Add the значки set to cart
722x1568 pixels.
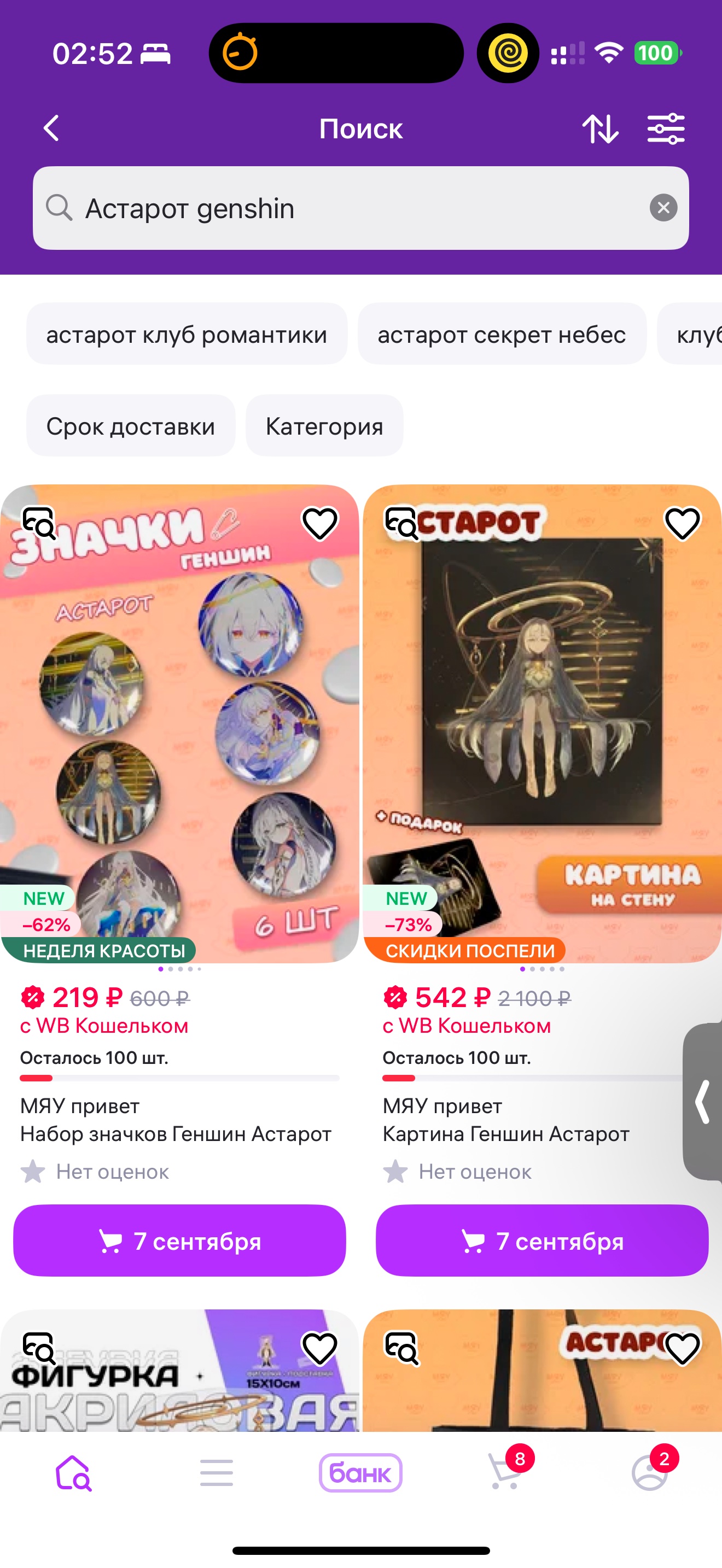pyautogui.click(x=179, y=1241)
